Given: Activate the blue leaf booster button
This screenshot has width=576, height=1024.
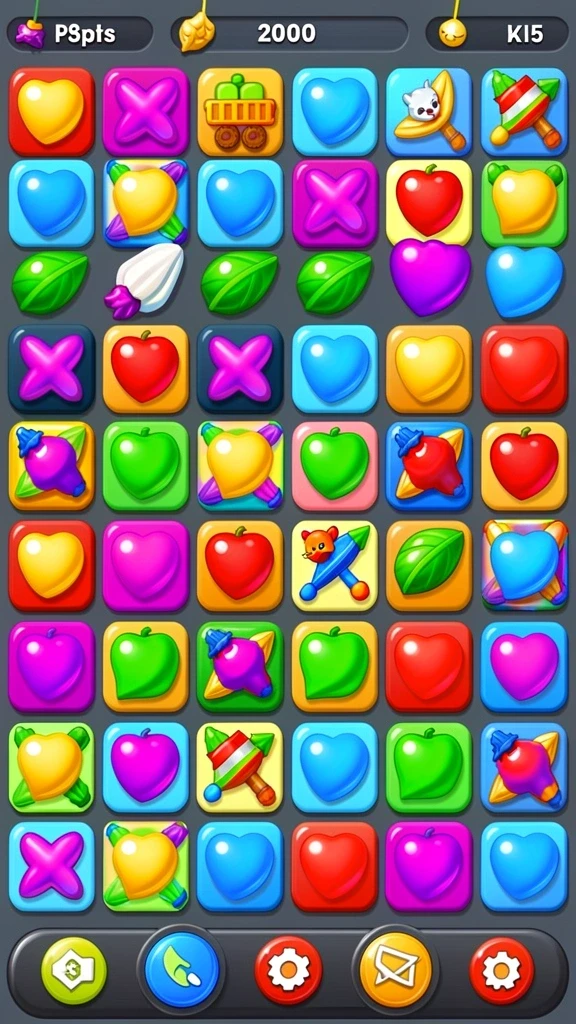Looking at the screenshot, I should pyautogui.click(x=181, y=969).
